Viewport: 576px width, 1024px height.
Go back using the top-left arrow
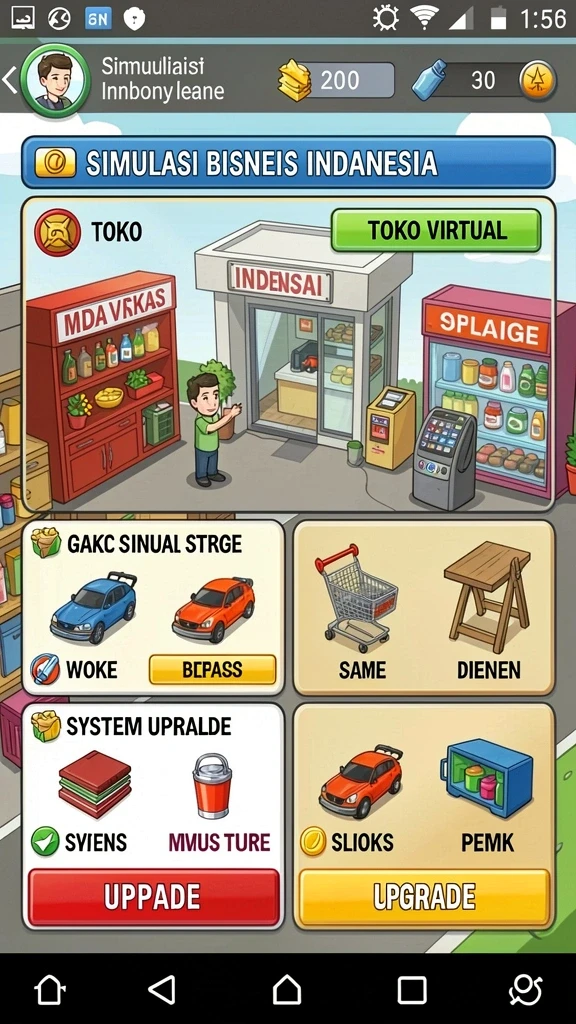(9, 80)
